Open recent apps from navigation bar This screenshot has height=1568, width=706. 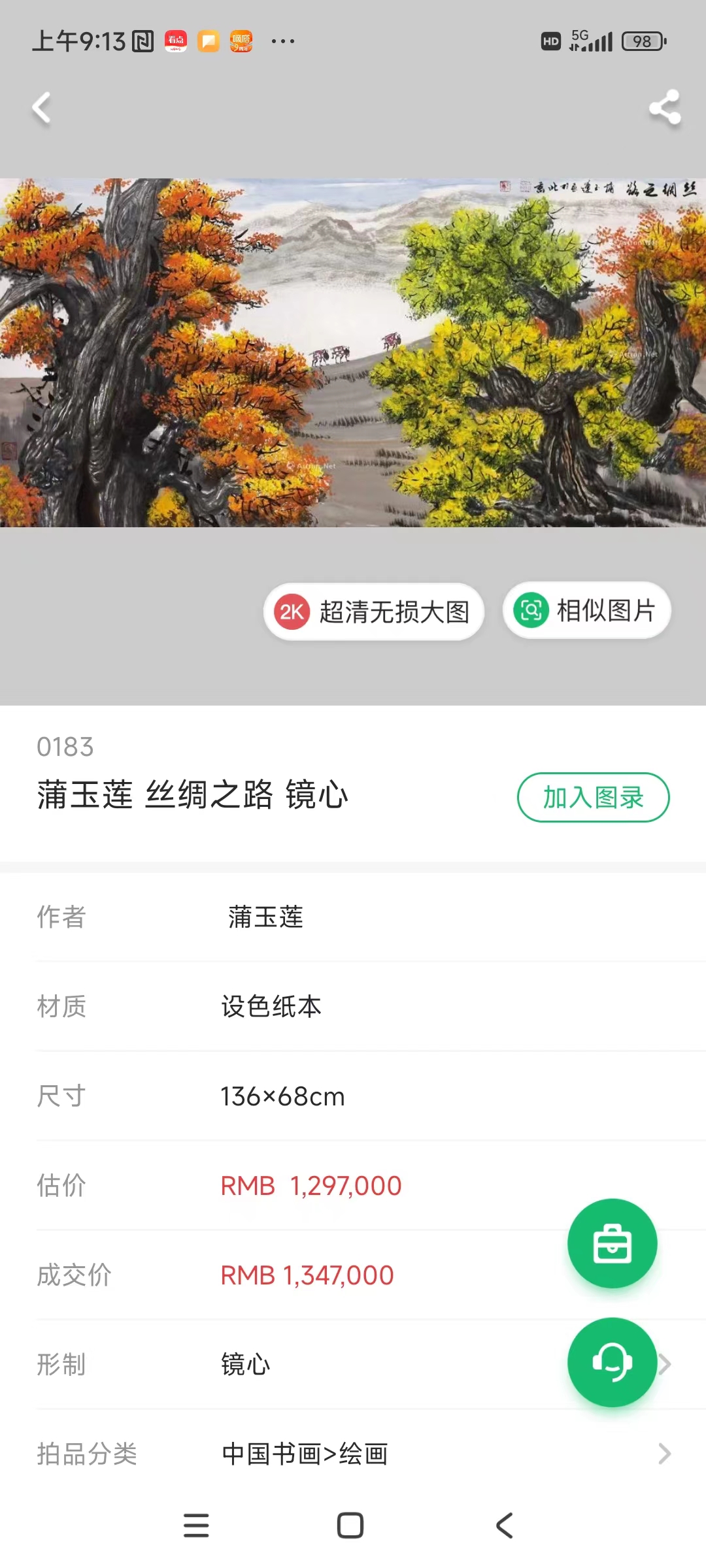(x=196, y=1526)
